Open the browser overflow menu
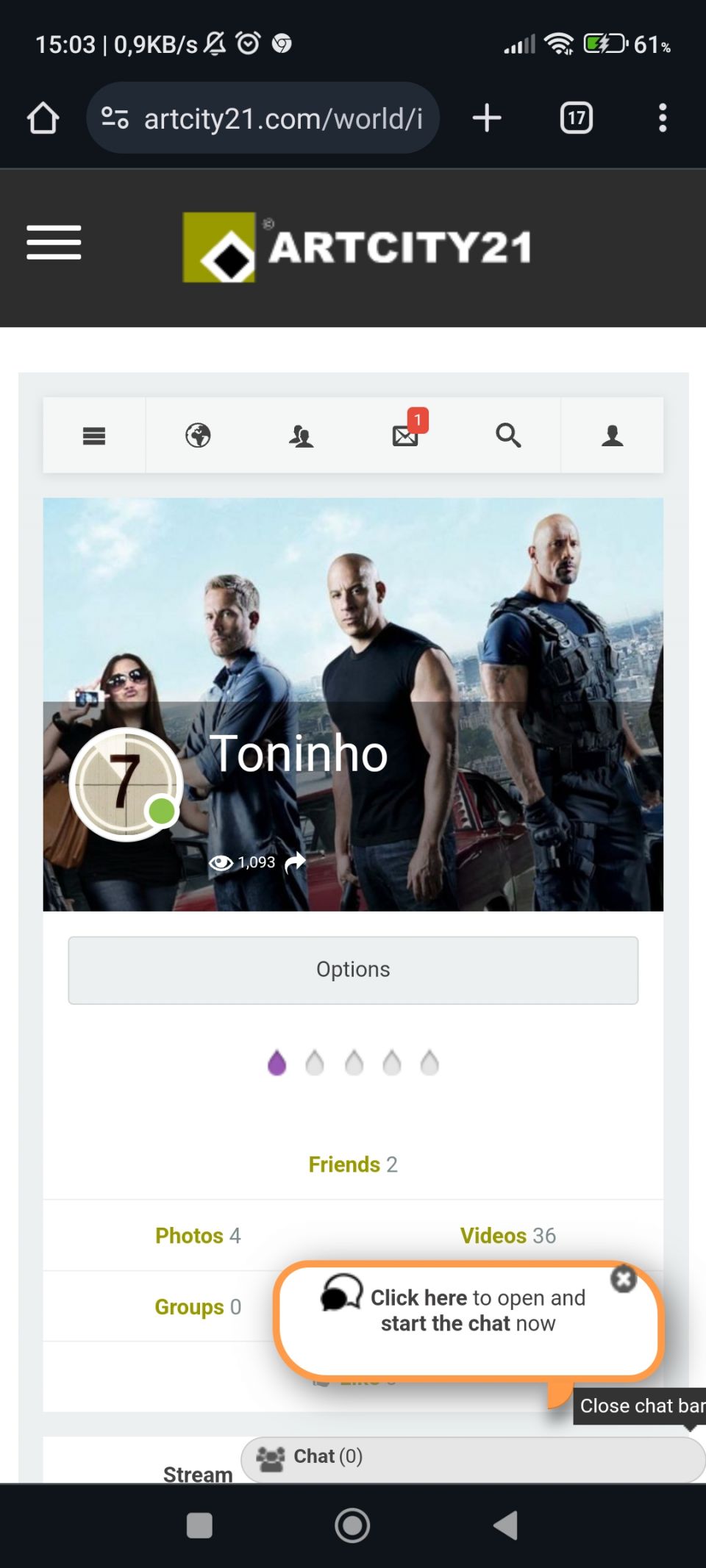The image size is (706, 1568). click(663, 118)
